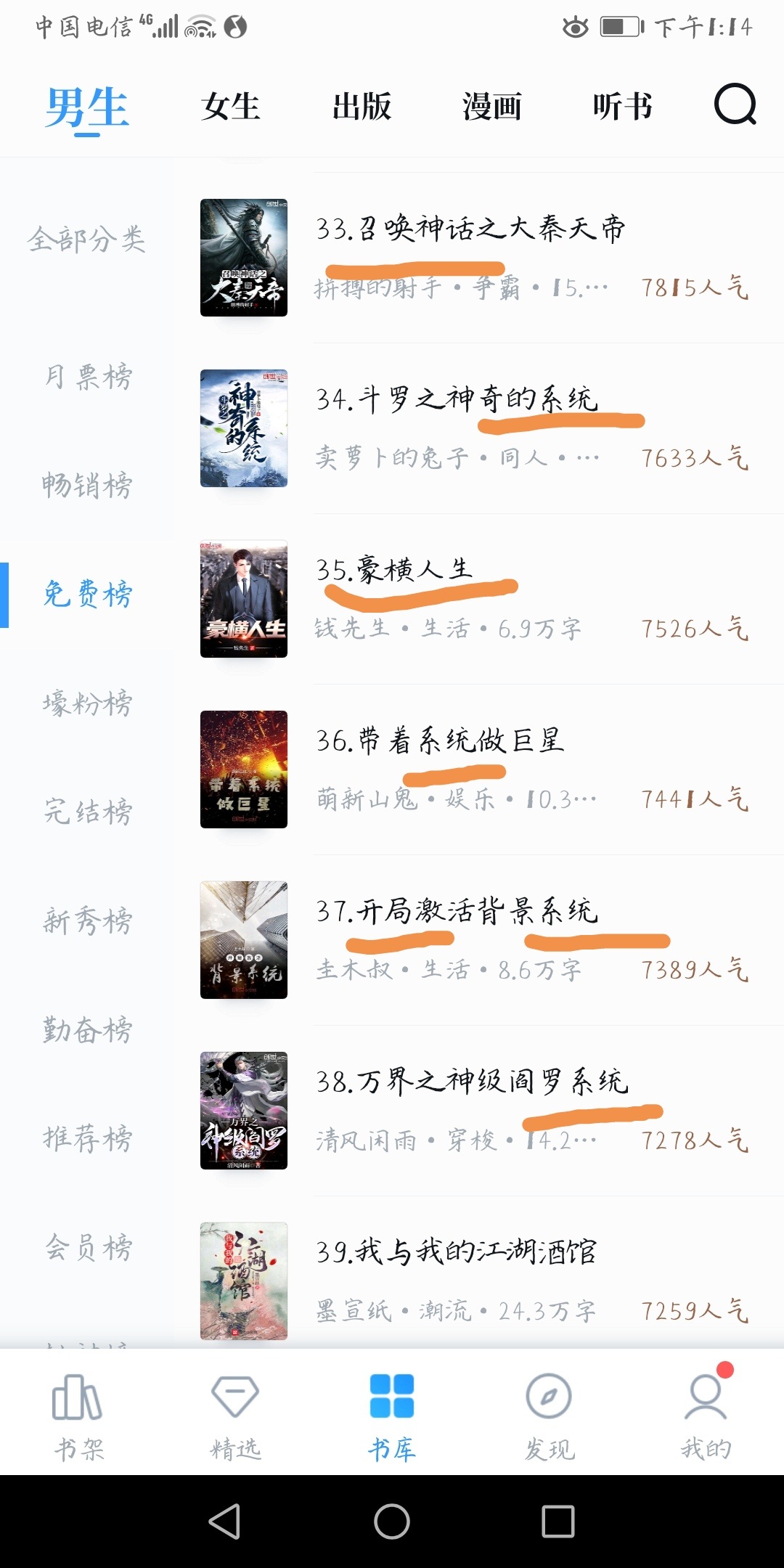Show the 畅销榜 ranking
Viewport: 784px width, 1568px height.
coord(87,485)
